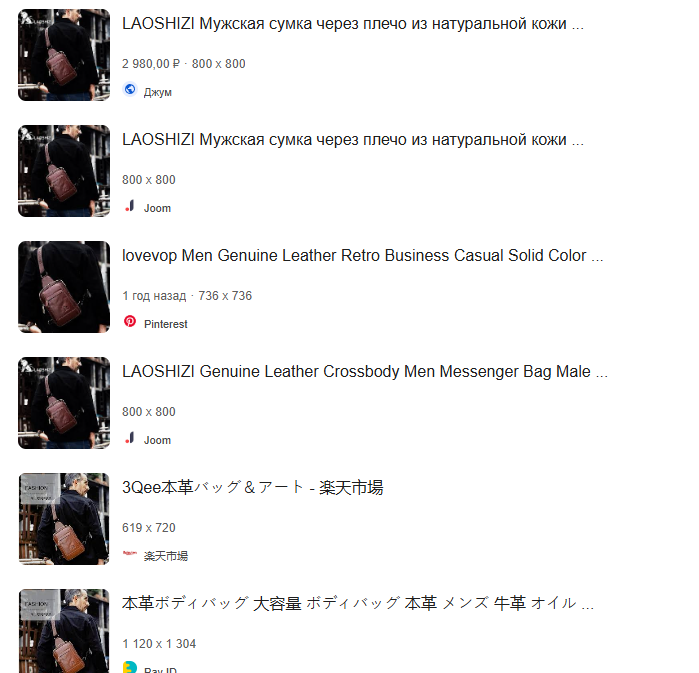
Task: Open the 3Qee 楽天市場 result
Action: click(252, 488)
